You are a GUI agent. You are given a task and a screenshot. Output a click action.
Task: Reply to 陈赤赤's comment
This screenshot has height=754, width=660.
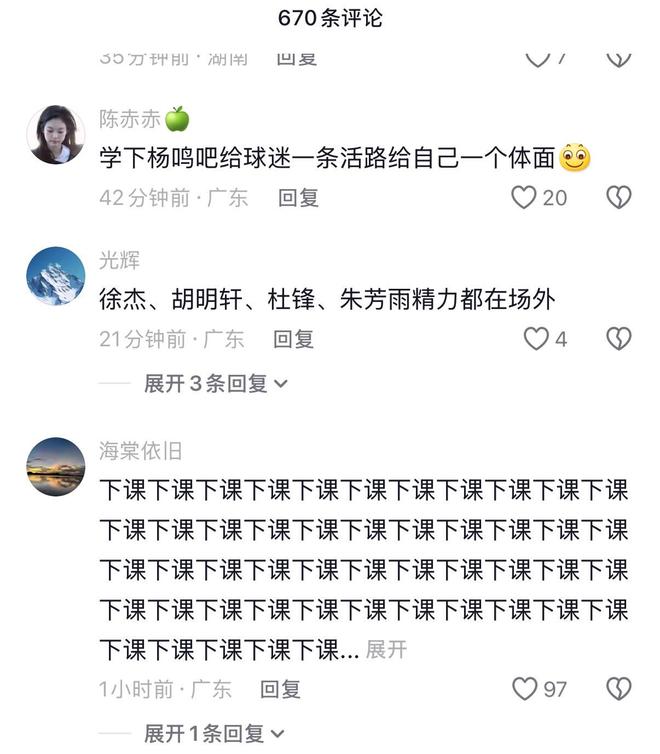click(x=298, y=198)
